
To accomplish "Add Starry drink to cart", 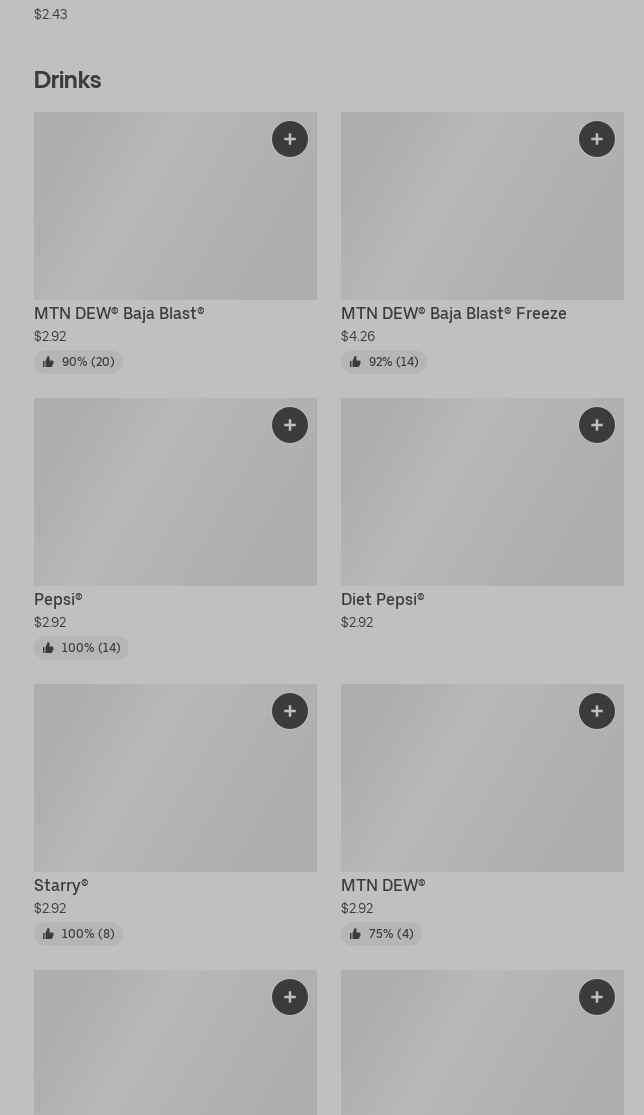I will click(x=290, y=711).
